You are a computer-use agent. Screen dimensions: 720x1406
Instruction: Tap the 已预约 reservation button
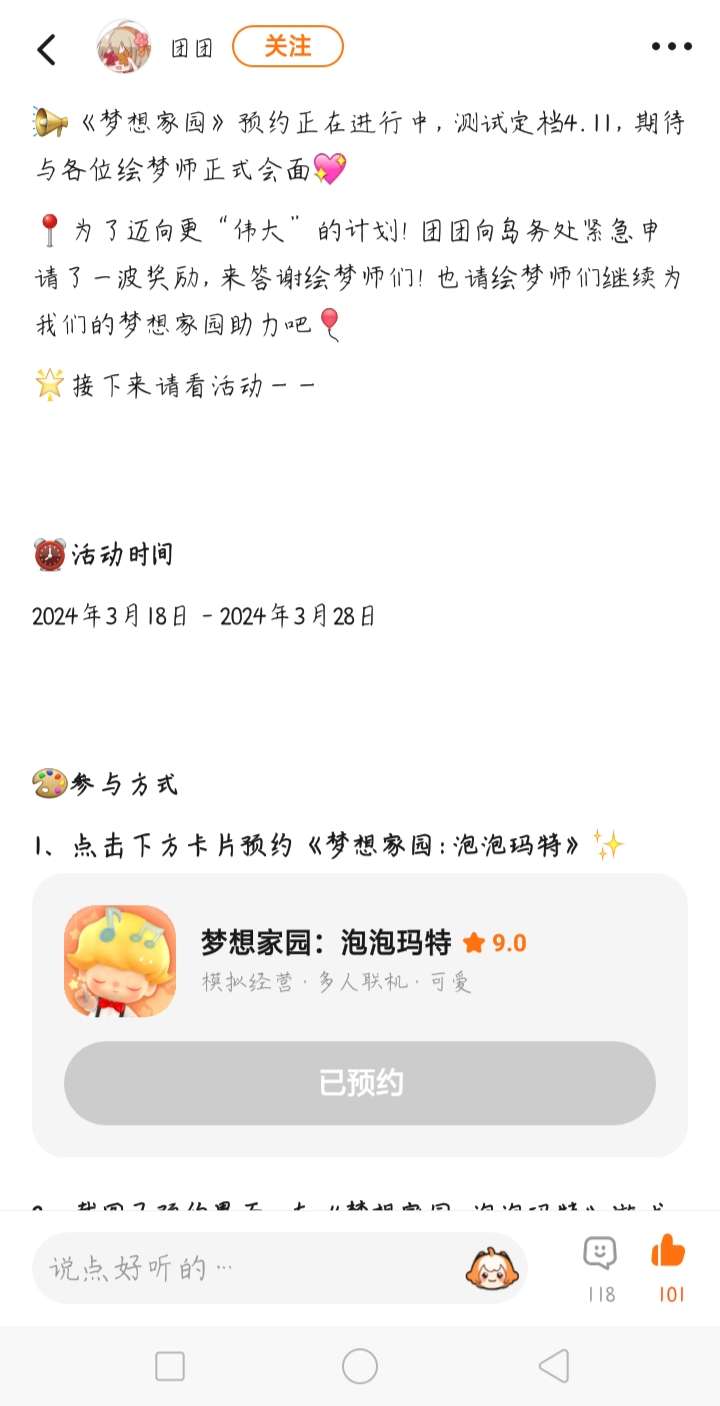pyautogui.click(x=360, y=1083)
